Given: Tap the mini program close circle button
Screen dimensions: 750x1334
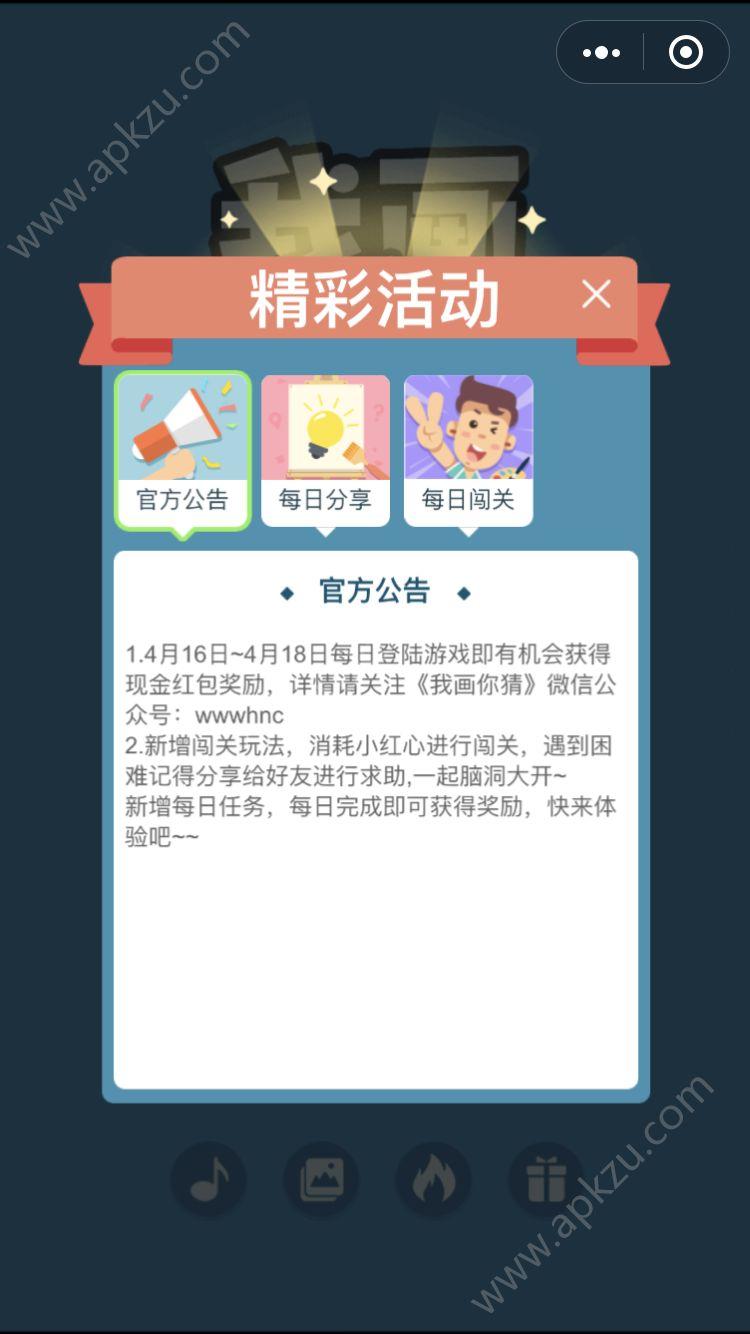Looking at the screenshot, I should coord(686,52).
